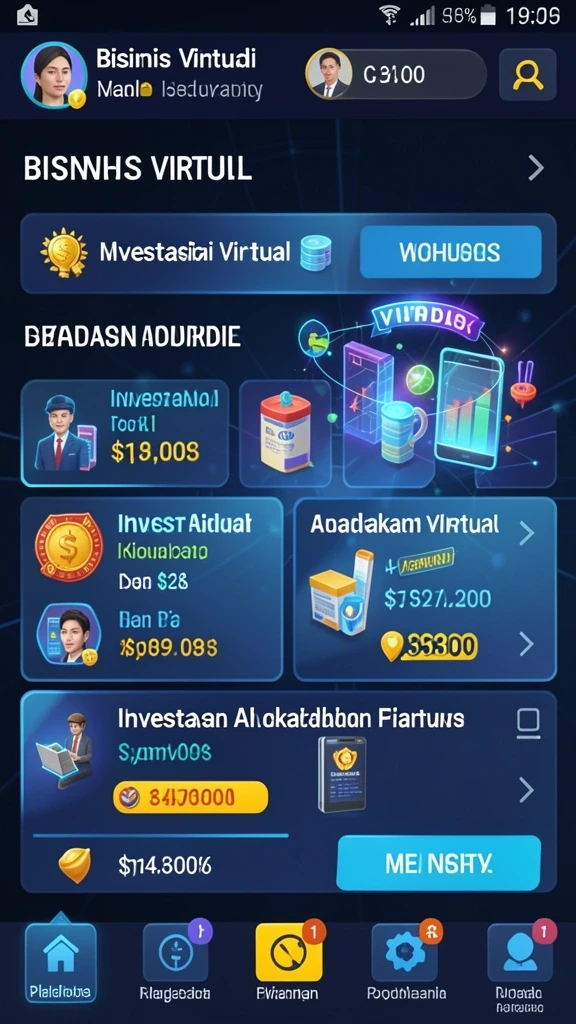Open the Investaan Alokatdbban Fiartuns chevron

pyautogui.click(x=526, y=791)
